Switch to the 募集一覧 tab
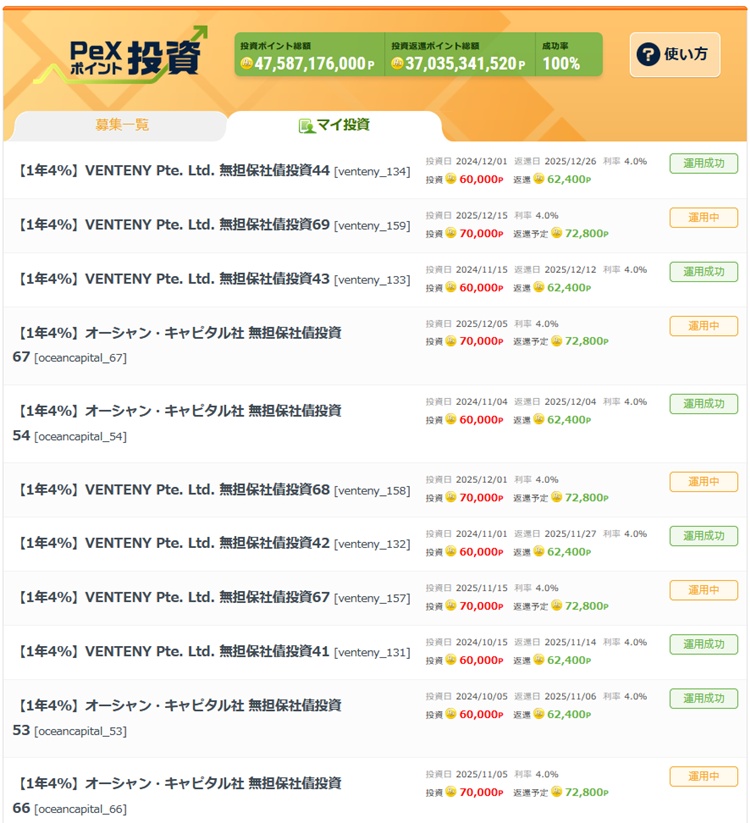This screenshot has width=750, height=823. 122,125
